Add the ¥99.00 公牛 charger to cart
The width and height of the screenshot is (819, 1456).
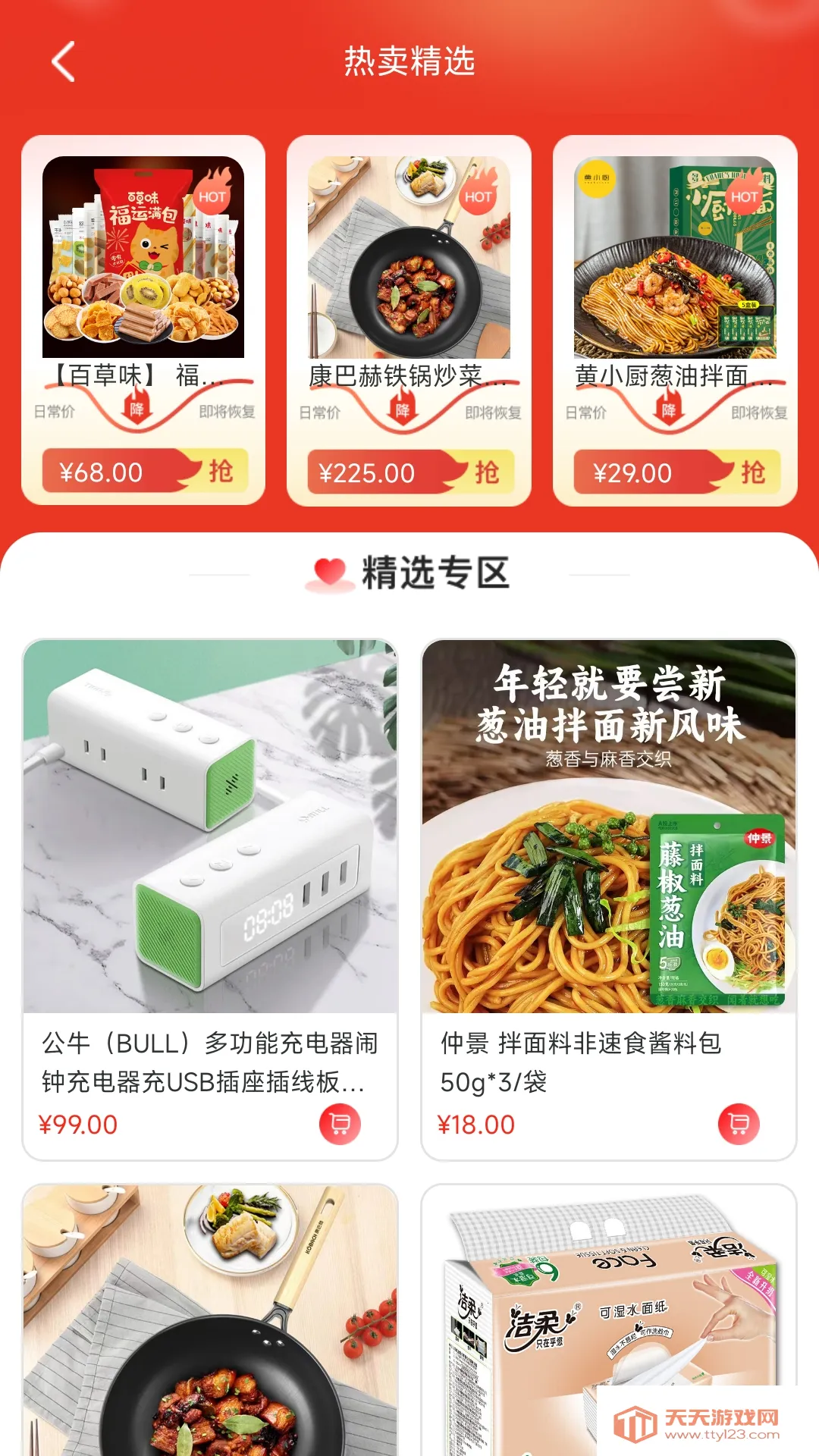(x=340, y=1123)
